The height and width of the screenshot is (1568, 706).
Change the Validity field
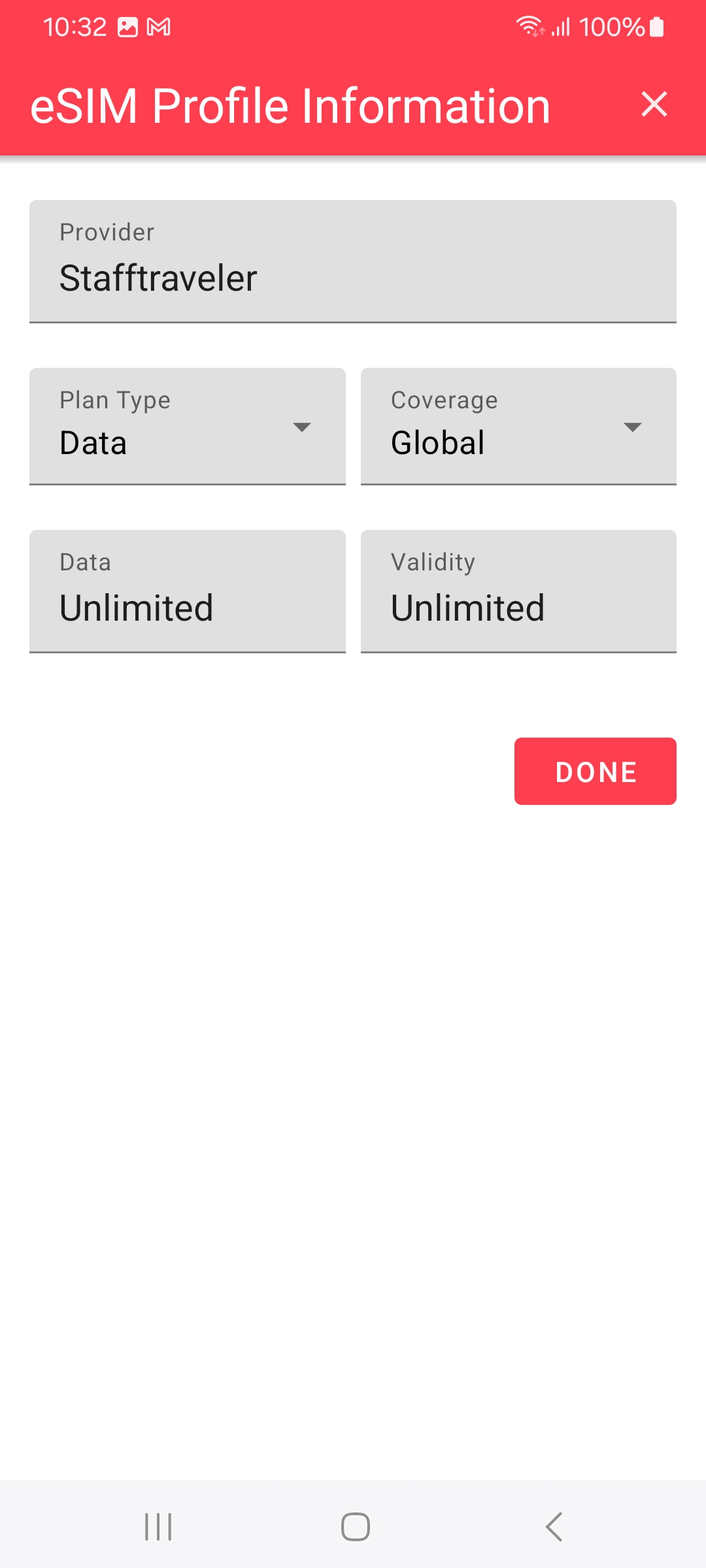518,591
